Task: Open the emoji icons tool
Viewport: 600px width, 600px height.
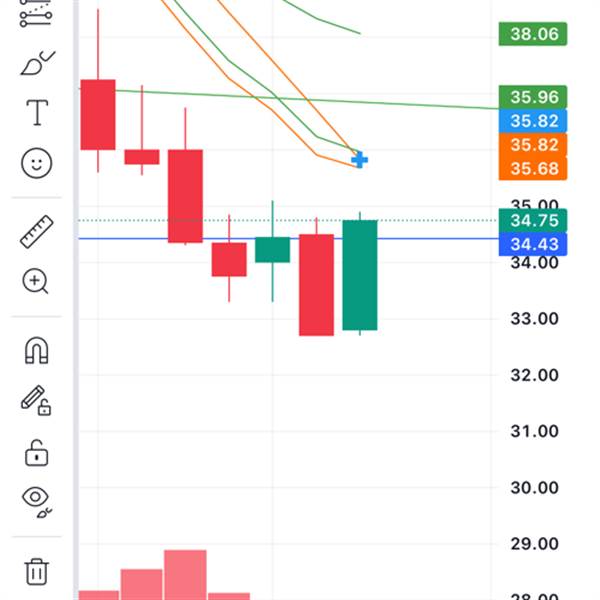Action: pos(37,163)
